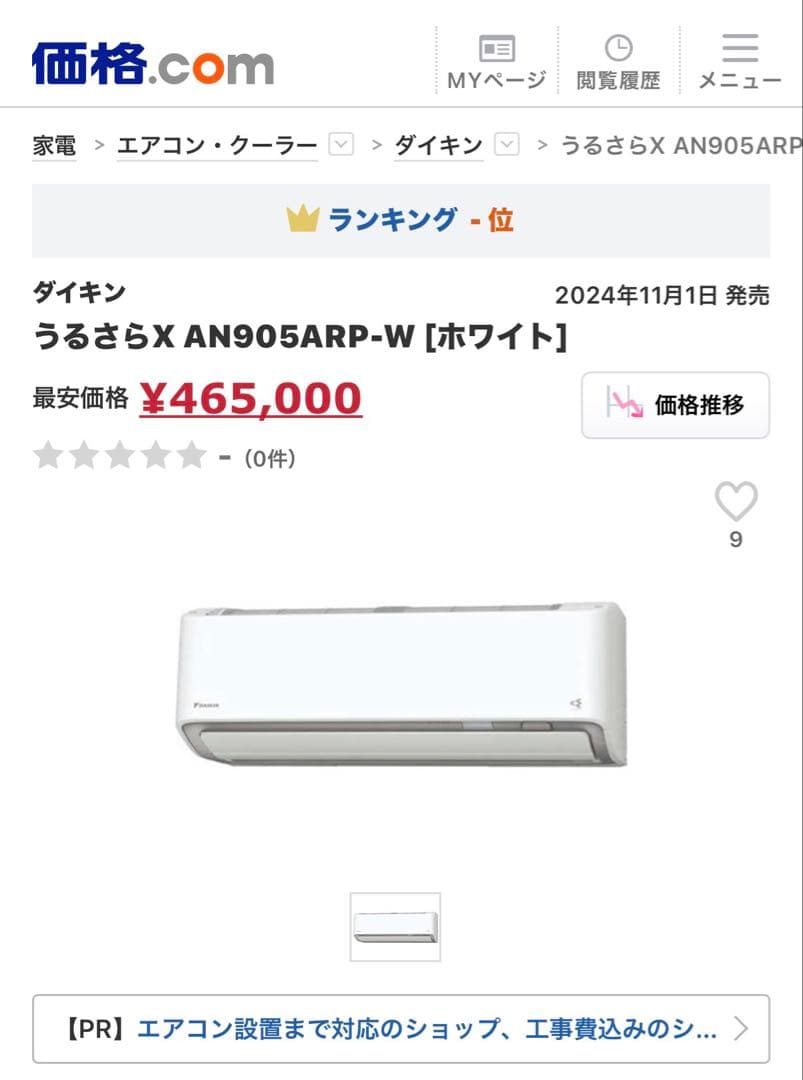Click the chevron on the PR banner
The height and width of the screenshot is (1080, 803).
click(742, 1029)
